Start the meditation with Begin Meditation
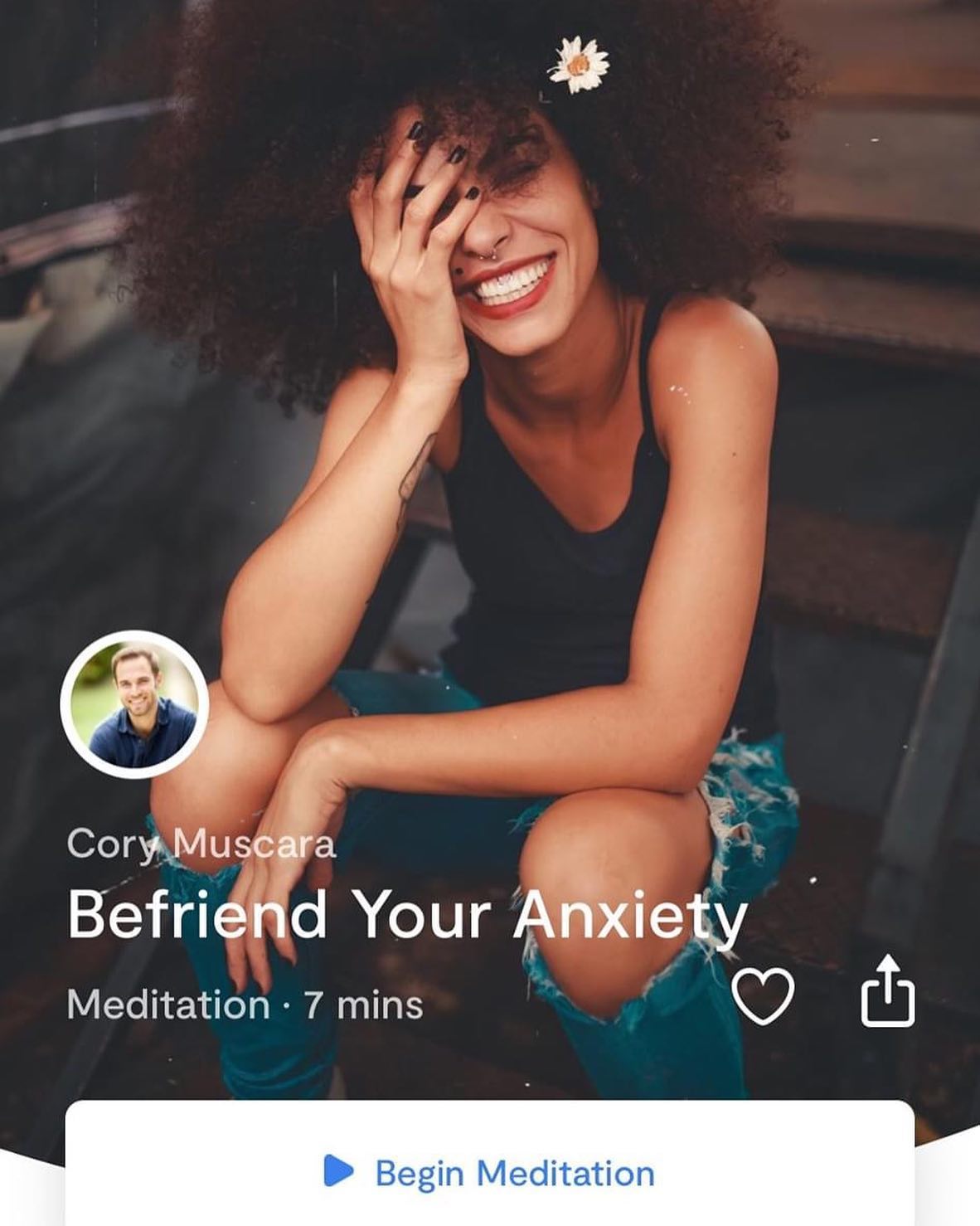 click(489, 1172)
